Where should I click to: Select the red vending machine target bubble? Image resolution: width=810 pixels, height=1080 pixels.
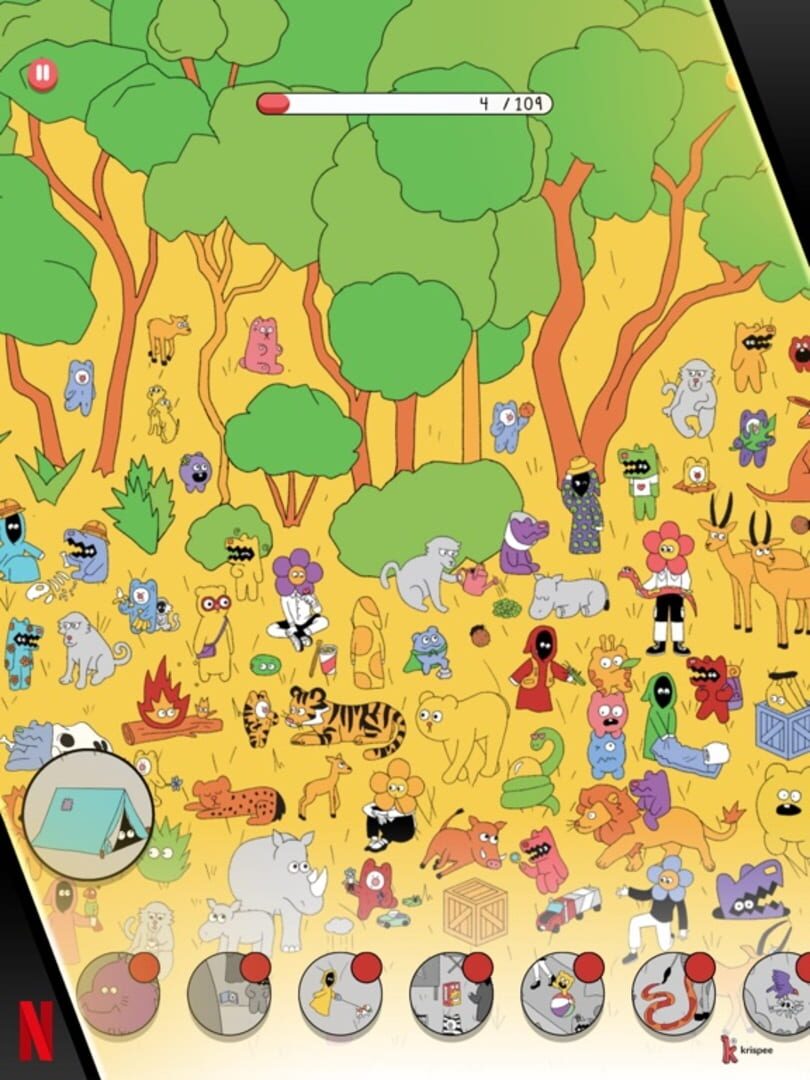451,993
